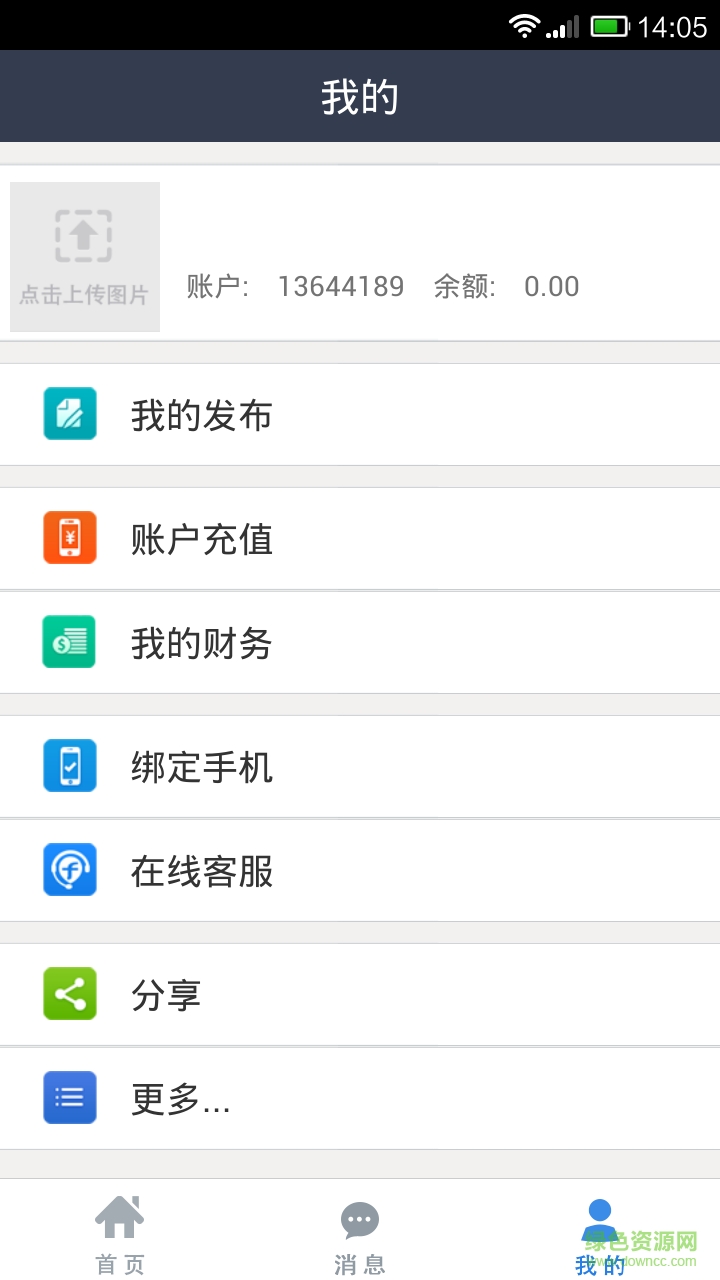Click the 点击上传图片 avatar upload area
The height and width of the screenshot is (1280, 720).
[84, 257]
